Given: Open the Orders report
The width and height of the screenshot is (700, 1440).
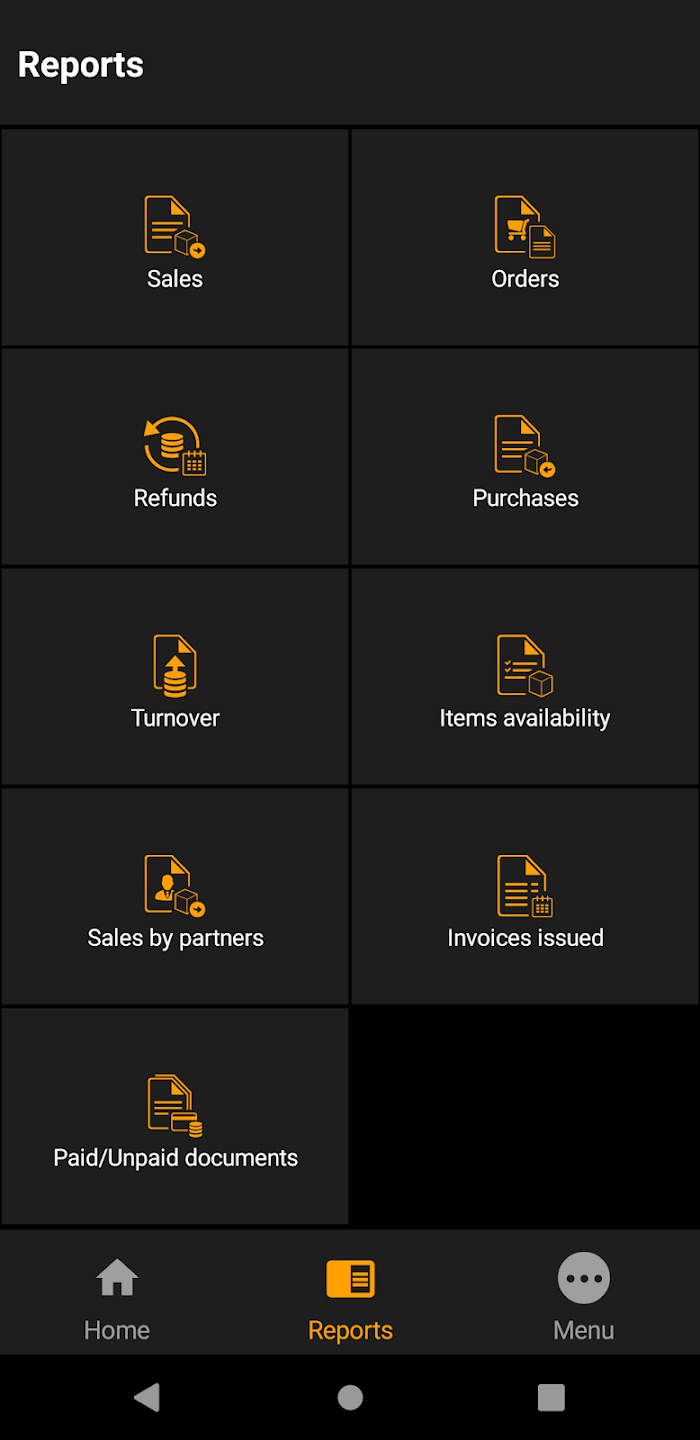Looking at the screenshot, I should [525, 238].
